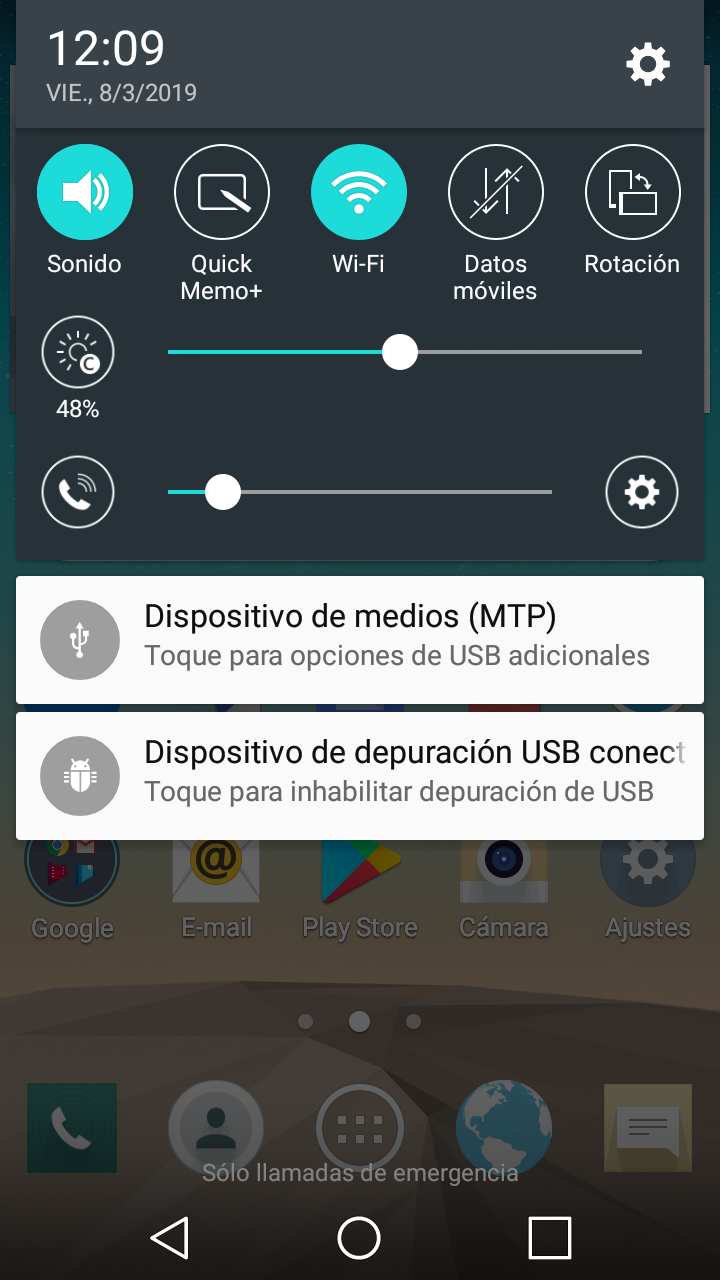
Task: Enable Datos móviles
Action: 496,192
